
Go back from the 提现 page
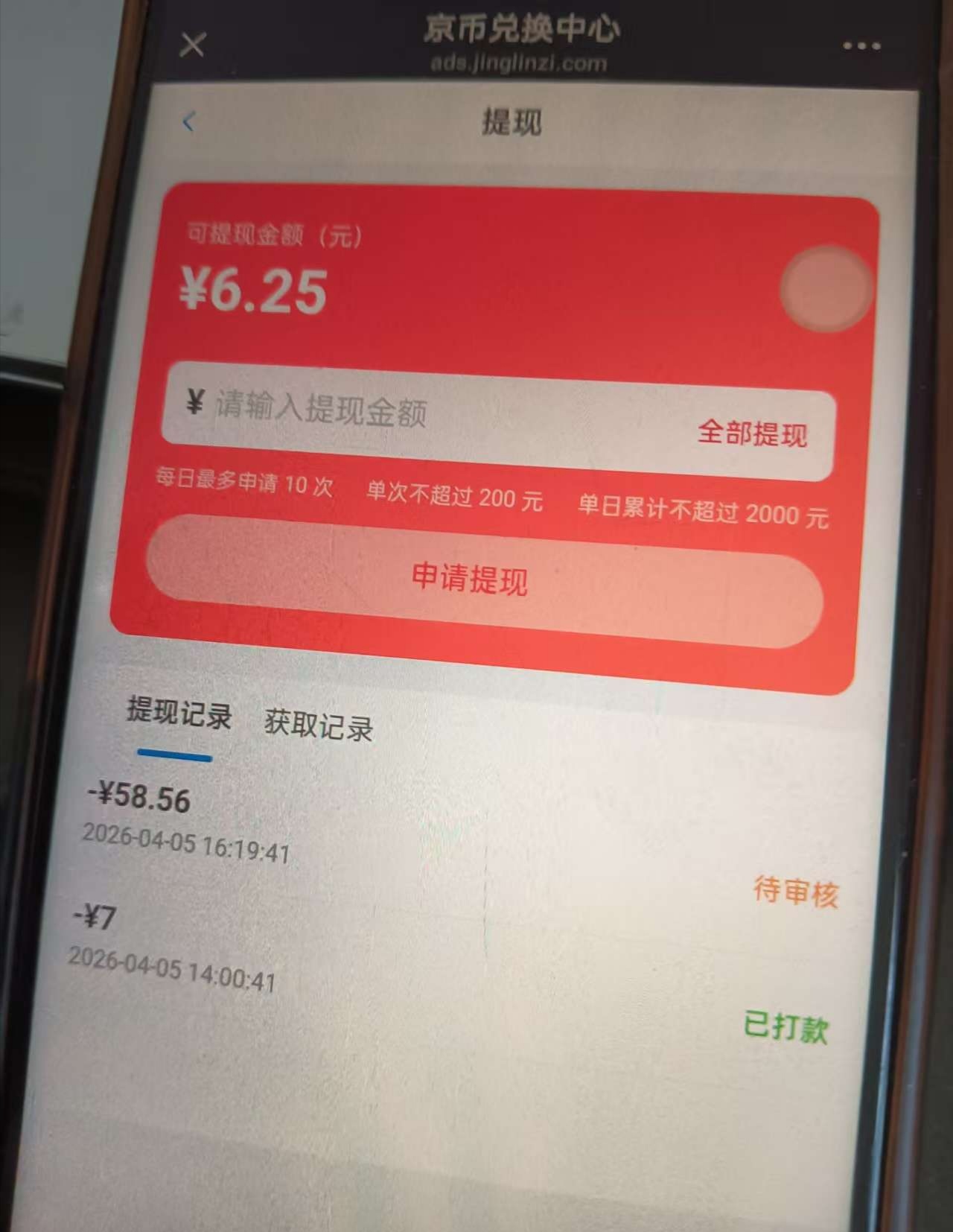pyautogui.click(x=189, y=121)
